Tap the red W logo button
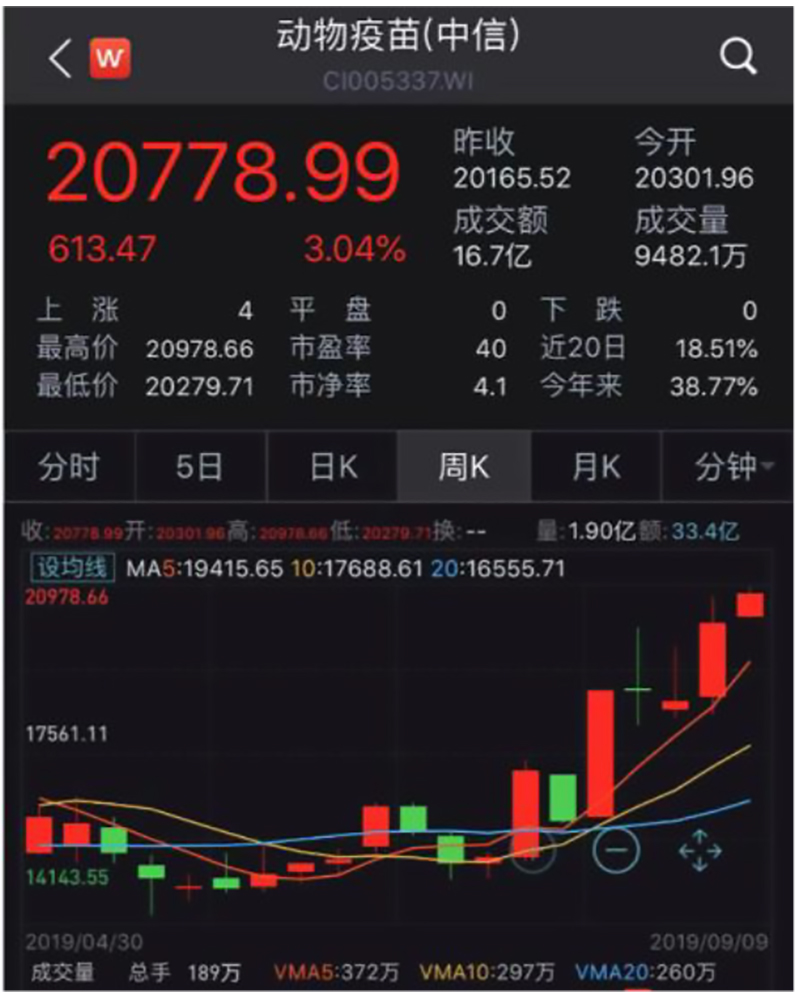The image size is (800, 993). [110, 60]
